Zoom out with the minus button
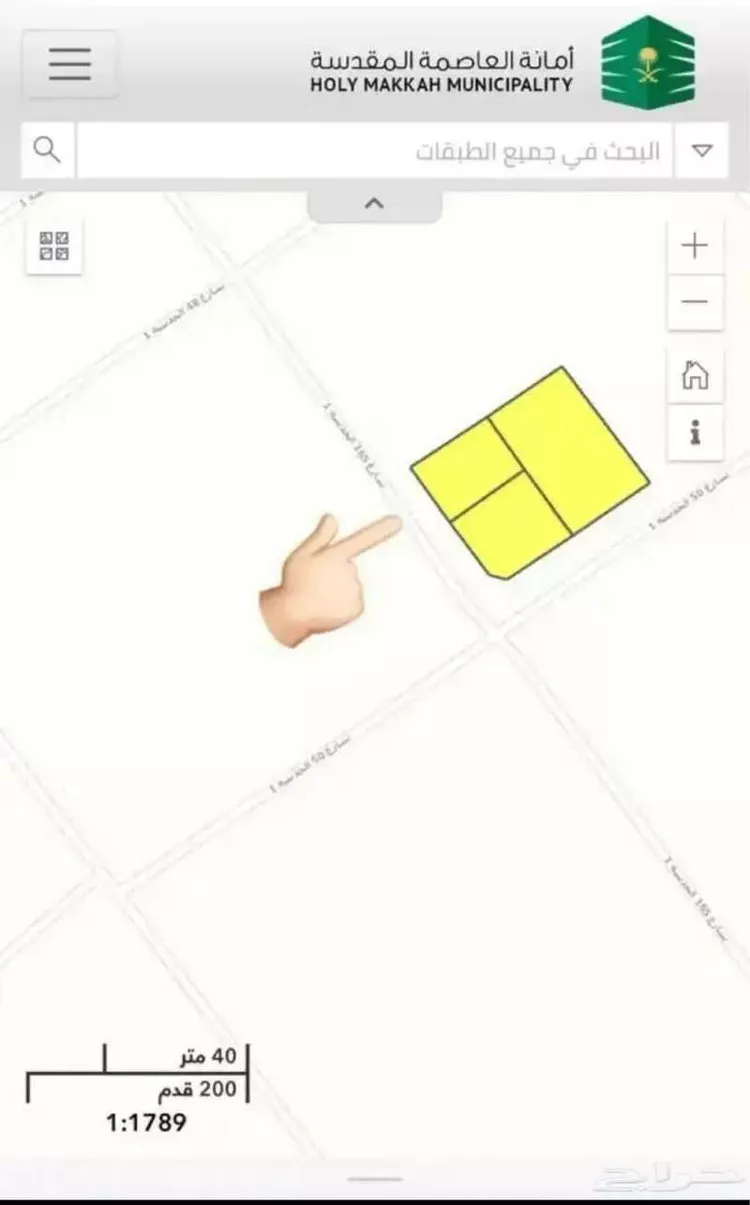750x1205 pixels. click(695, 302)
